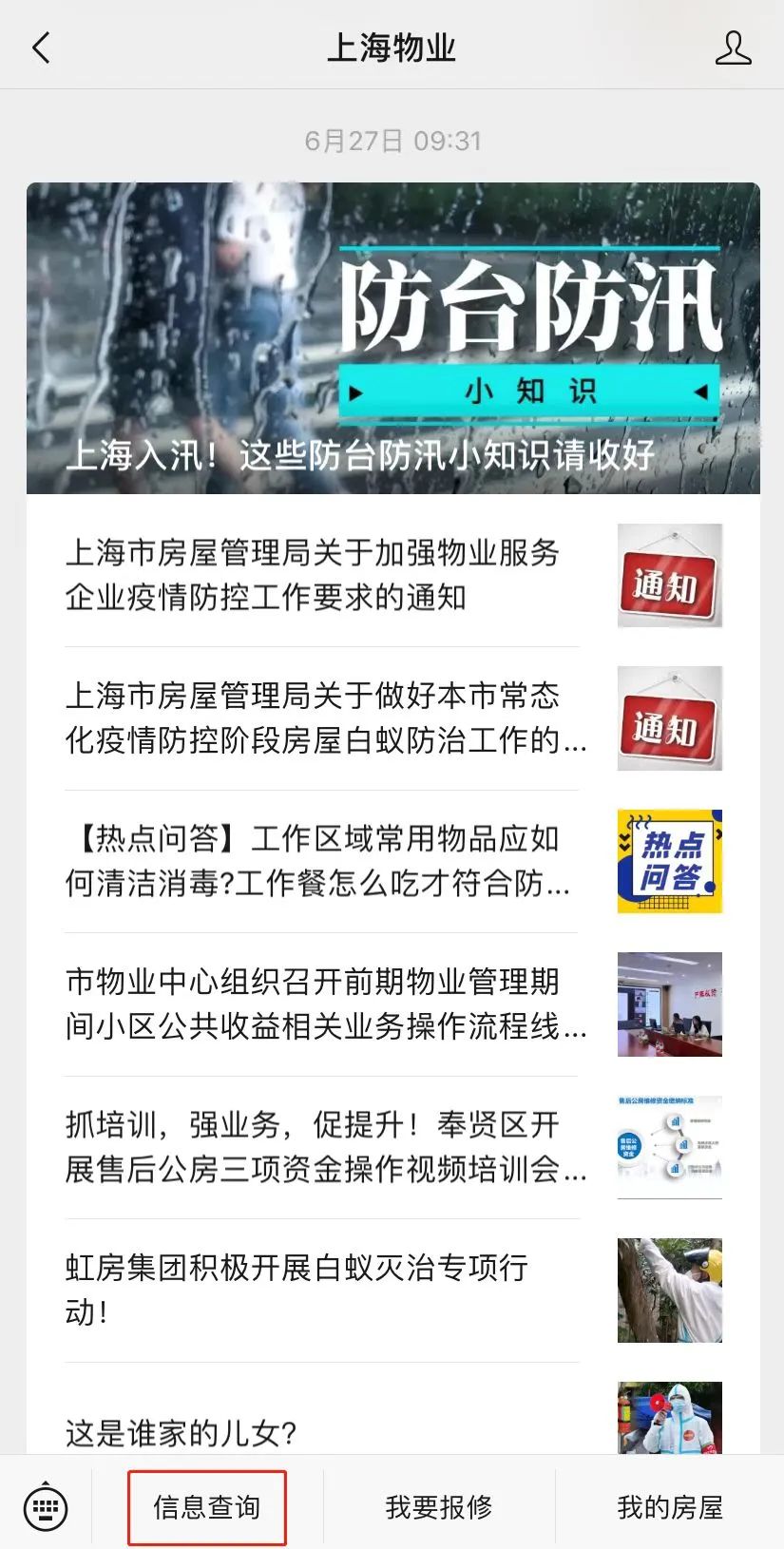
Task: Open the 防台防汛小知识 banner article
Action: [x=393, y=338]
